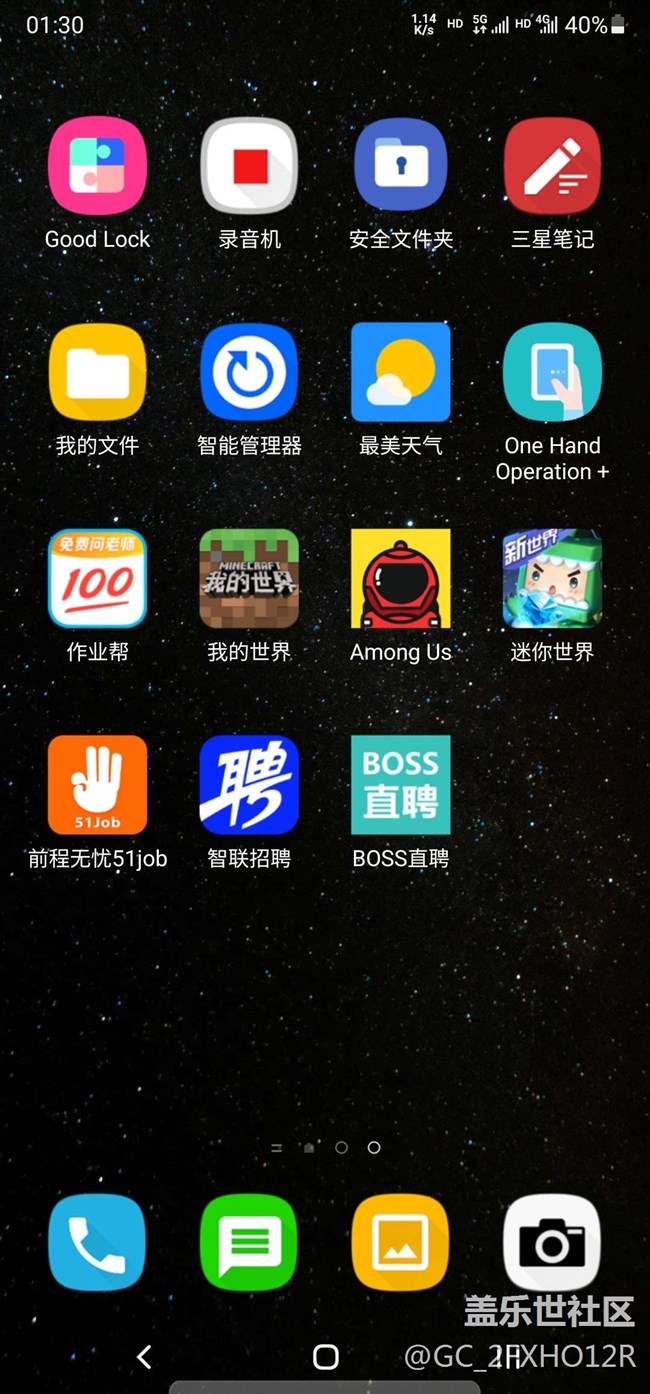Launch One Hand Operation +
This screenshot has width=650, height=1394.
pyautogui.click(x=553, y=372)
